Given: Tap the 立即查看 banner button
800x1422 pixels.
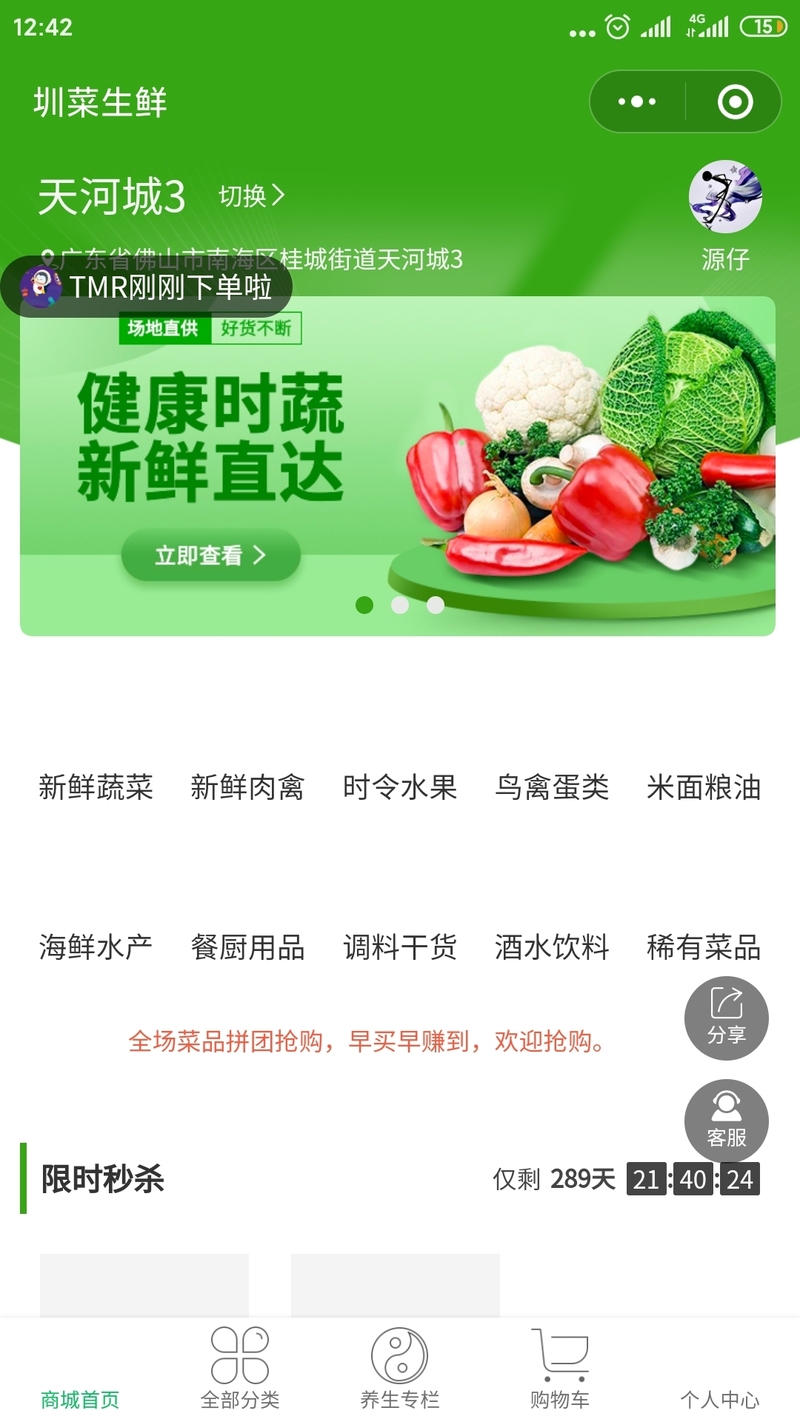Looking at the screenshot, I should [211, 556].
